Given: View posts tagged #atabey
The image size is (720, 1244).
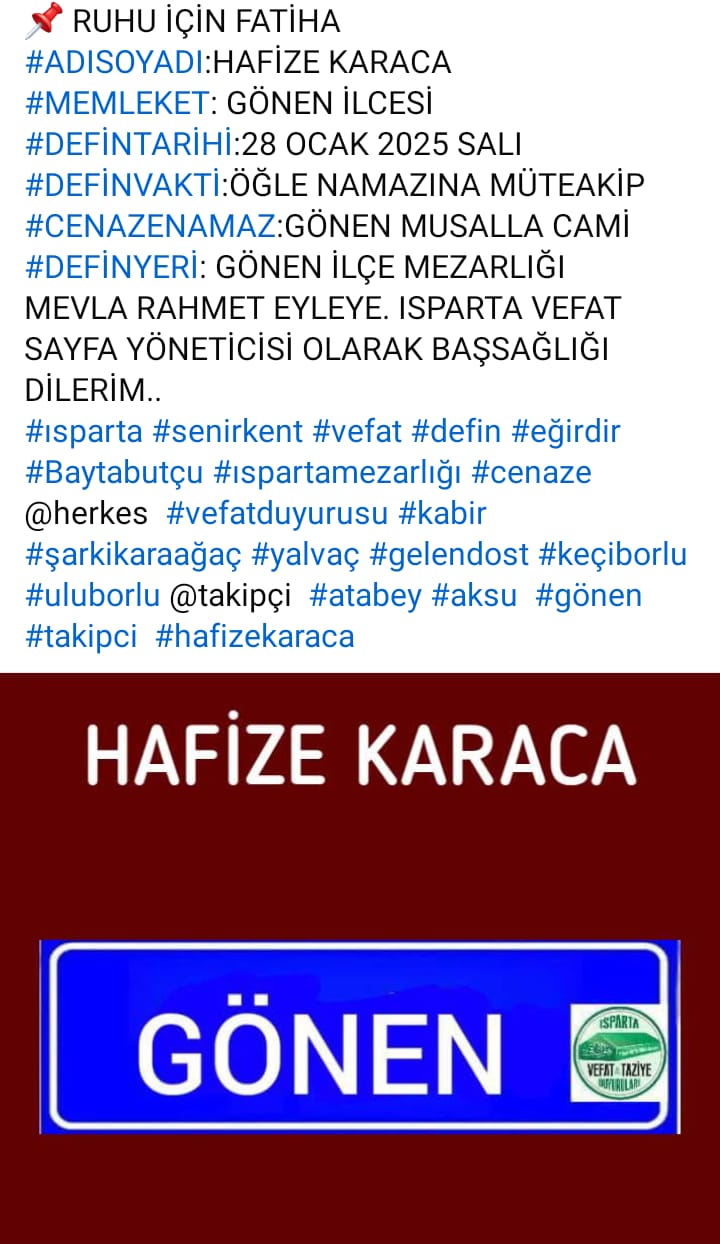Looking at the screenshot, I should [x=365, y=596].
